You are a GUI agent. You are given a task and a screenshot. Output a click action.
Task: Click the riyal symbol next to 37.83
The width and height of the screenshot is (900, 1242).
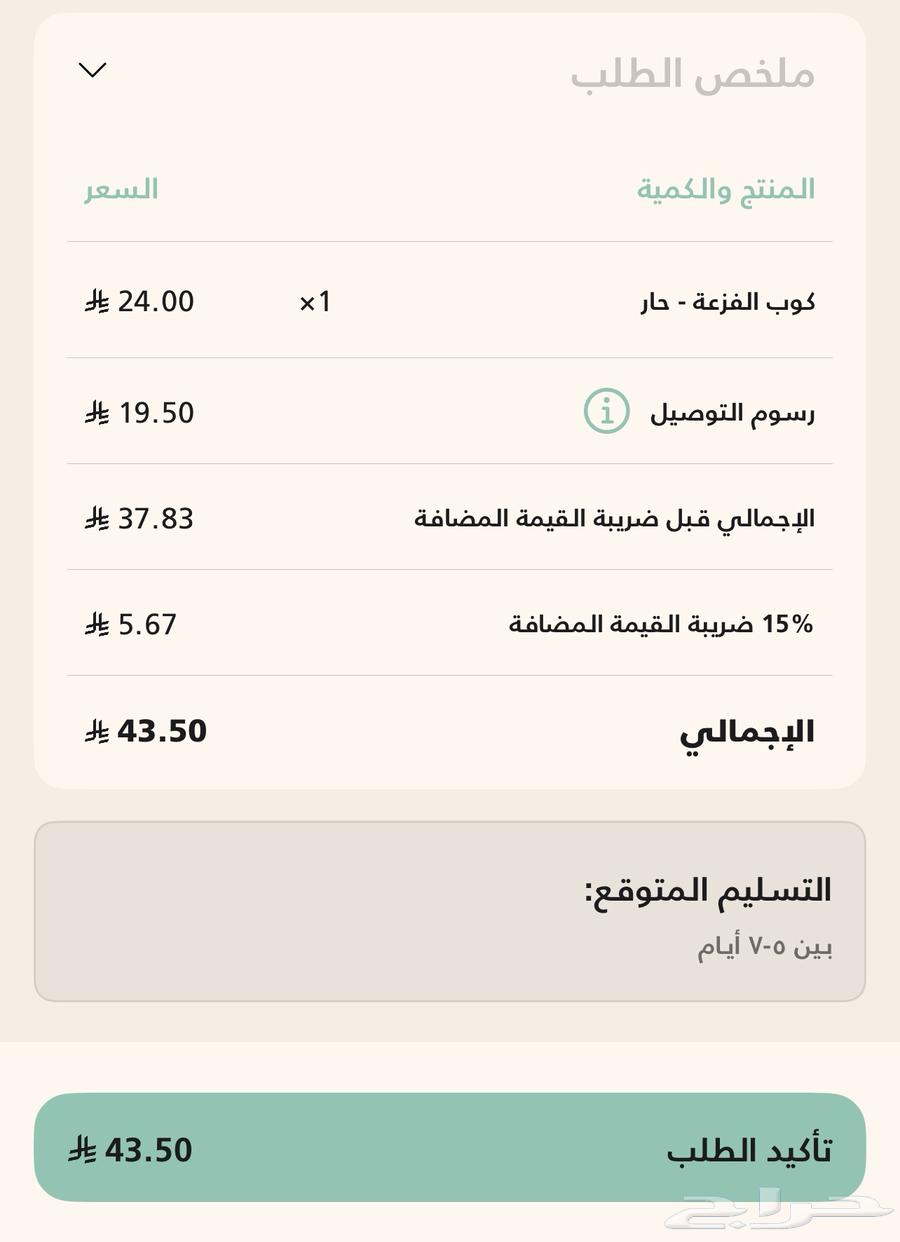(x=94, y=519)
